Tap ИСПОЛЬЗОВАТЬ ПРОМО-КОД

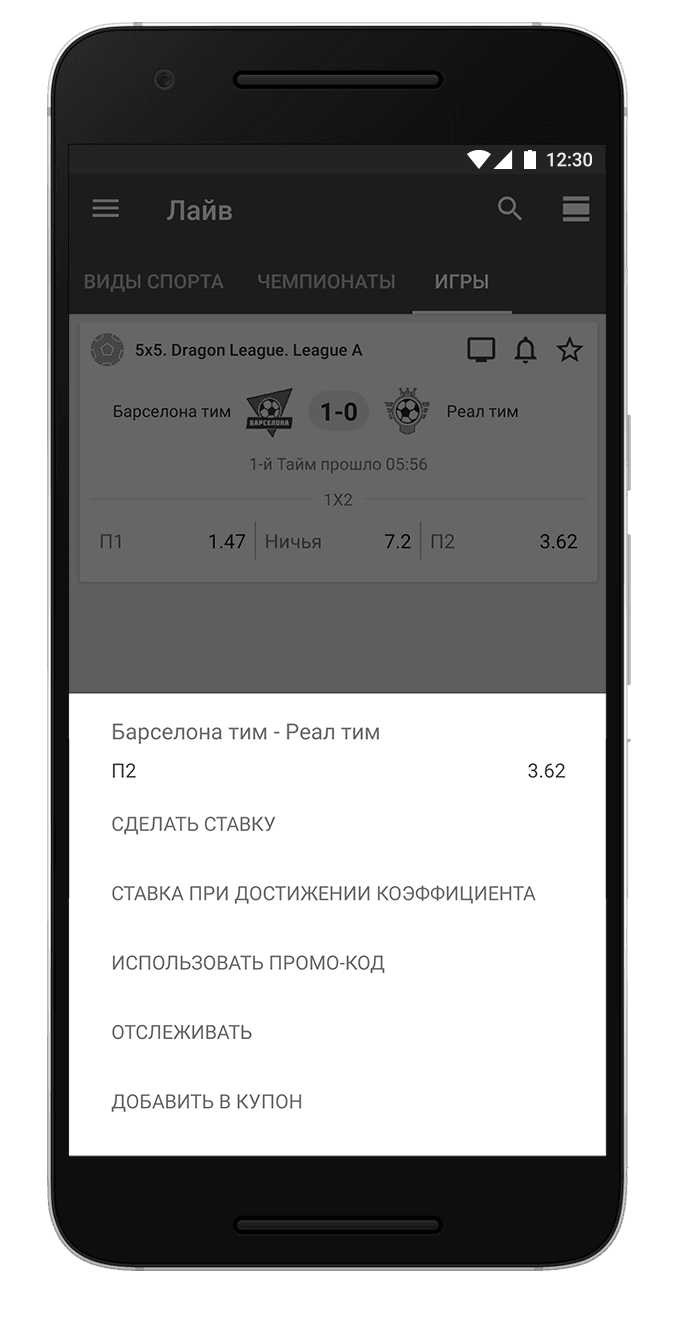tap(248, 963)
